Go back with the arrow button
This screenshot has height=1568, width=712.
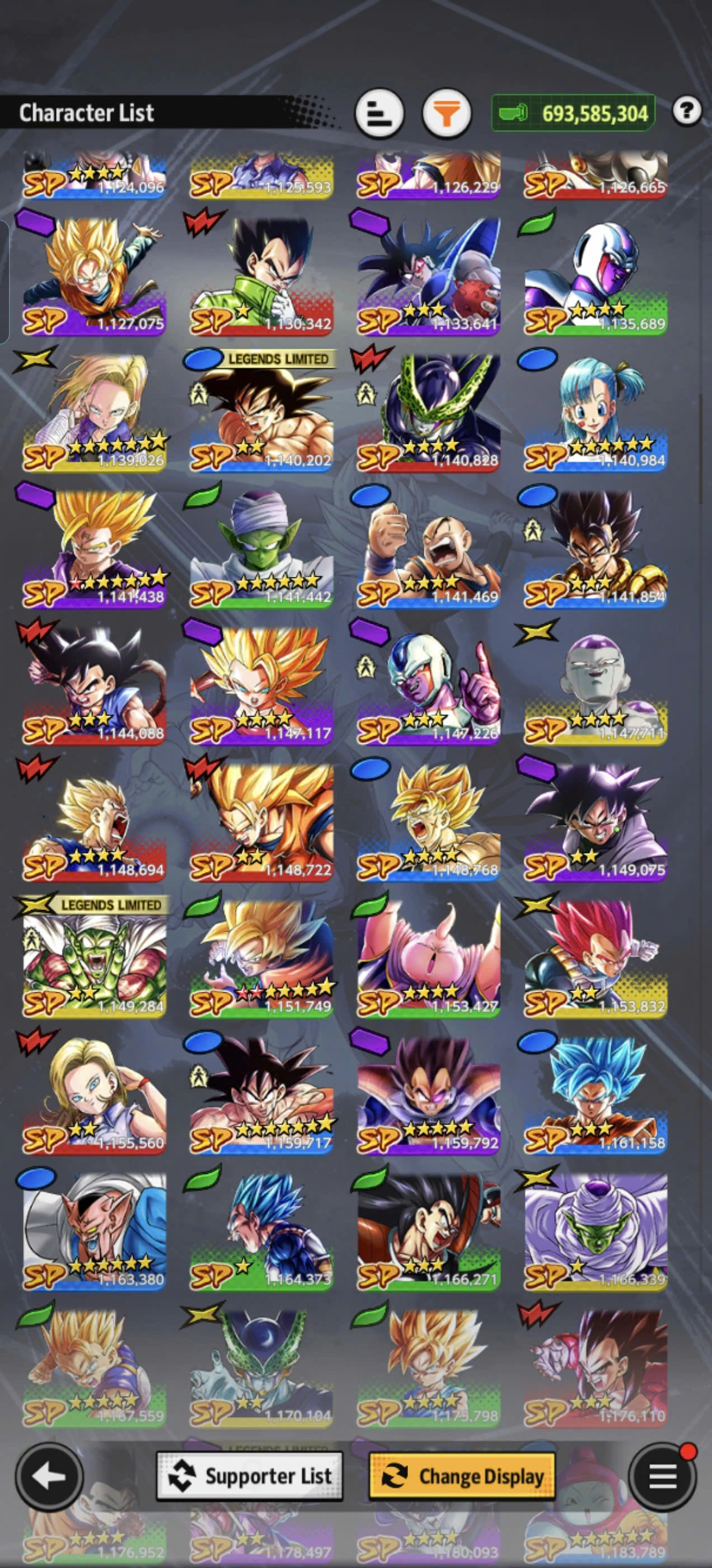[x=49, y=1476]
